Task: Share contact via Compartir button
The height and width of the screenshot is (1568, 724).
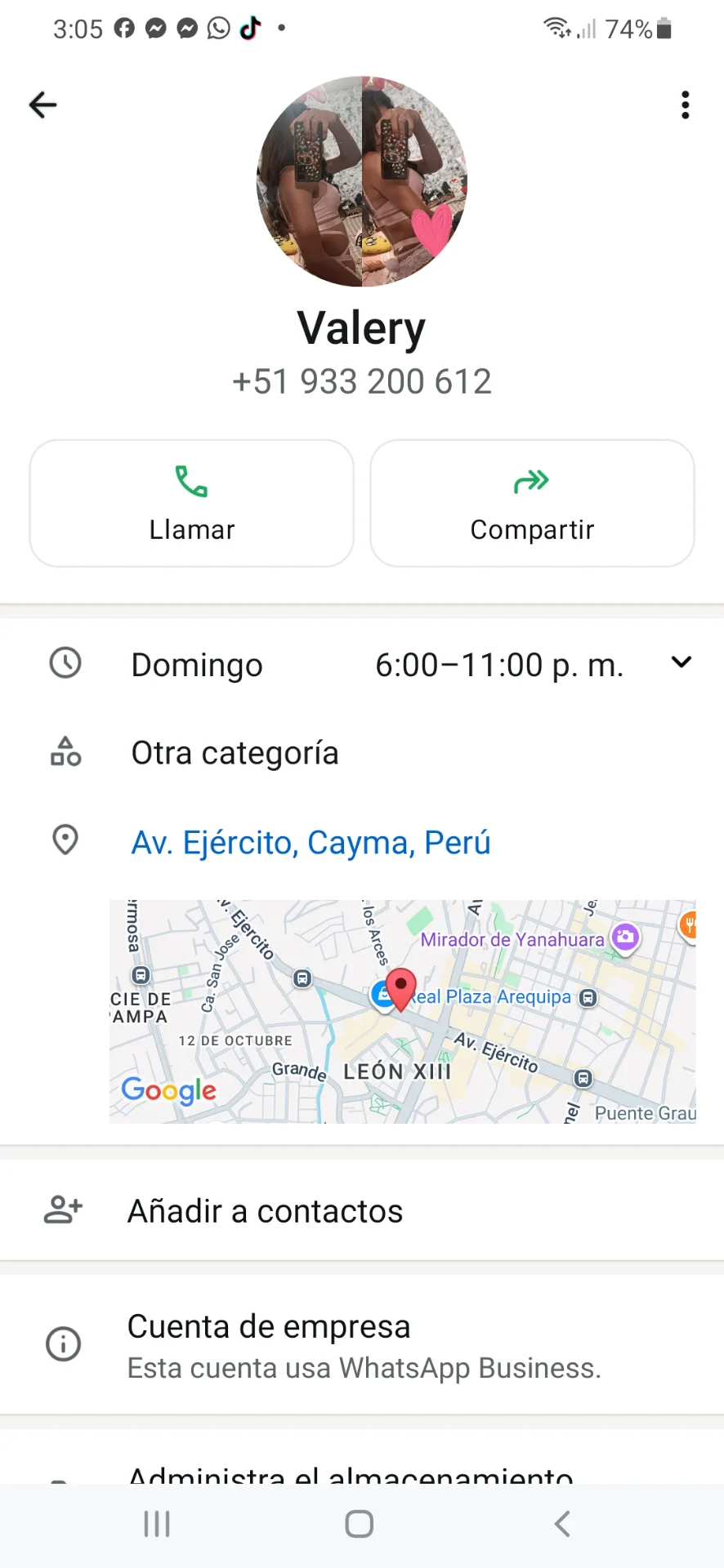Action: pos(532,503)
